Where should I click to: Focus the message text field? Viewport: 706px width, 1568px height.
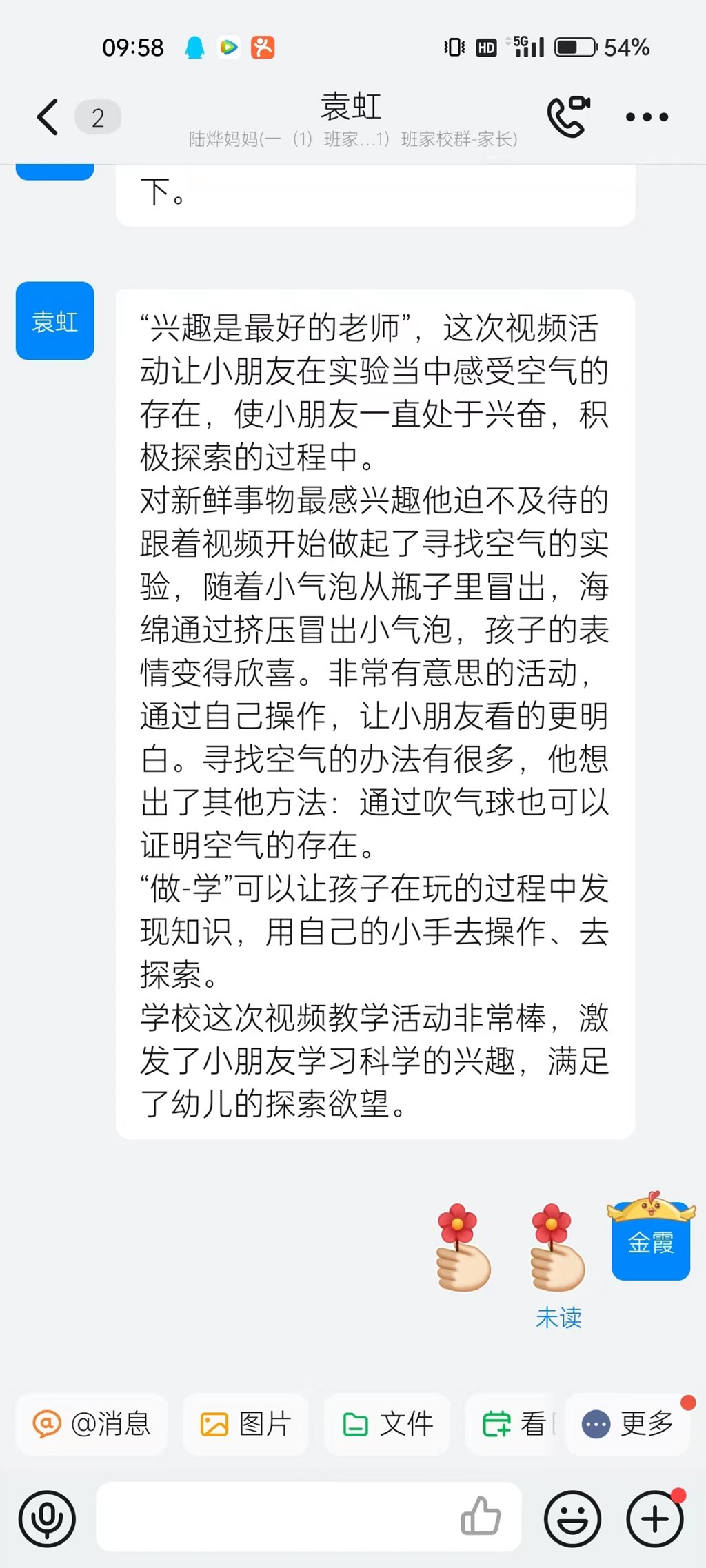pyautogui.click(x=276, y=1517)
